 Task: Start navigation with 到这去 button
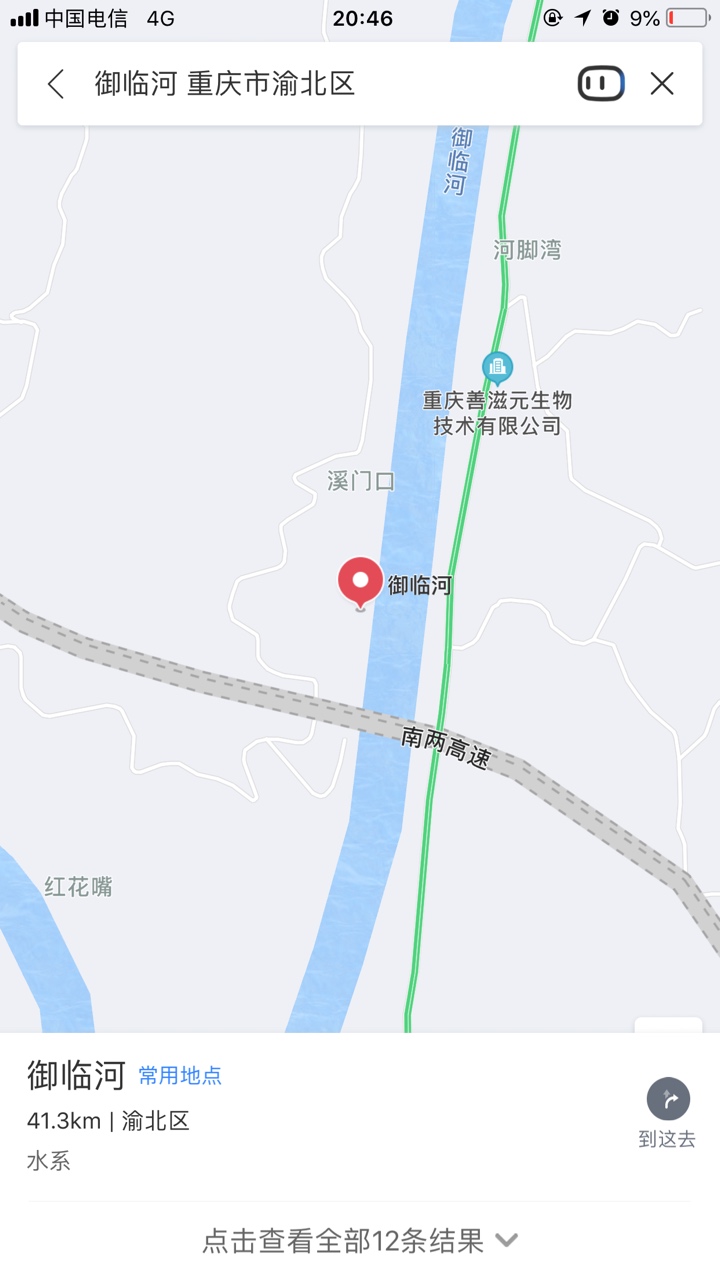pyautogui.click(x=668, y=1111)
